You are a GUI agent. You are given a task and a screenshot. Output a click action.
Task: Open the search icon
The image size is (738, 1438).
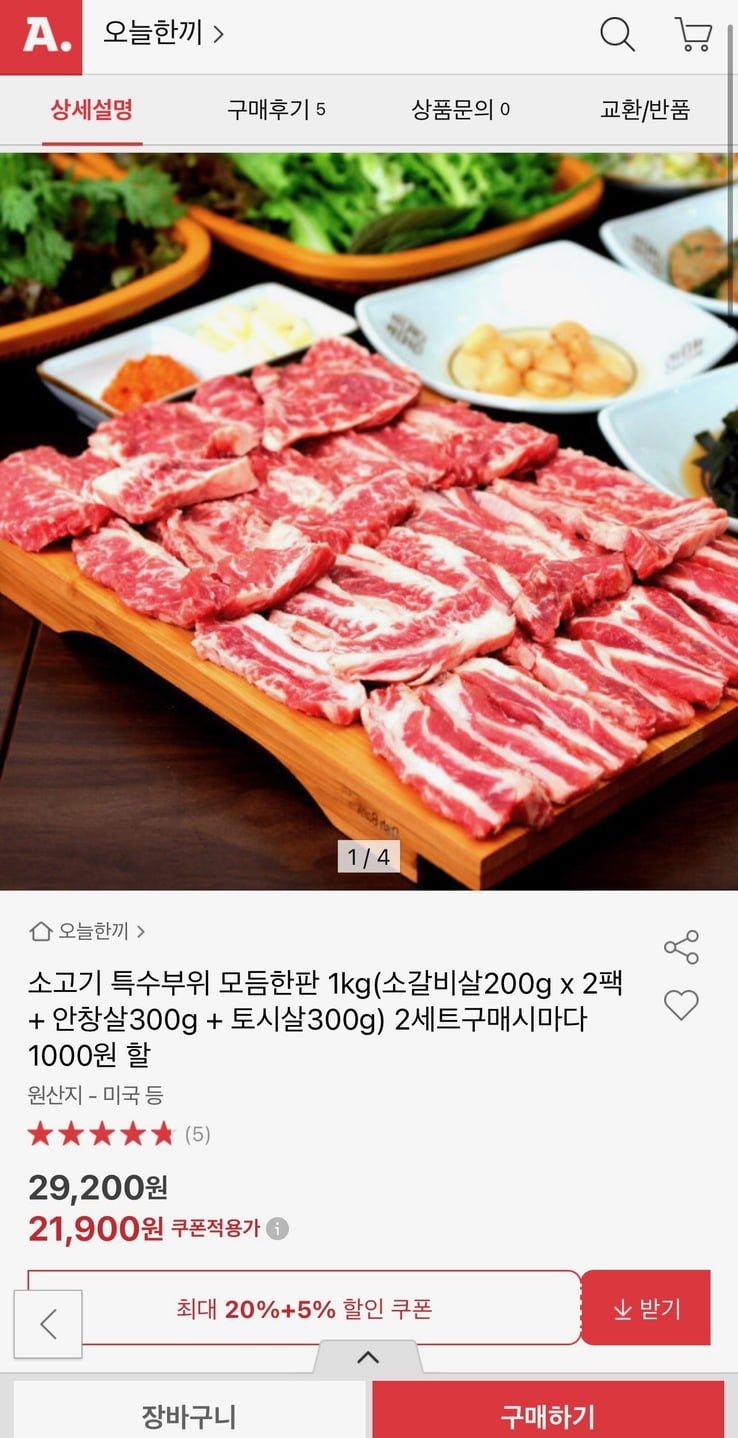617,35
